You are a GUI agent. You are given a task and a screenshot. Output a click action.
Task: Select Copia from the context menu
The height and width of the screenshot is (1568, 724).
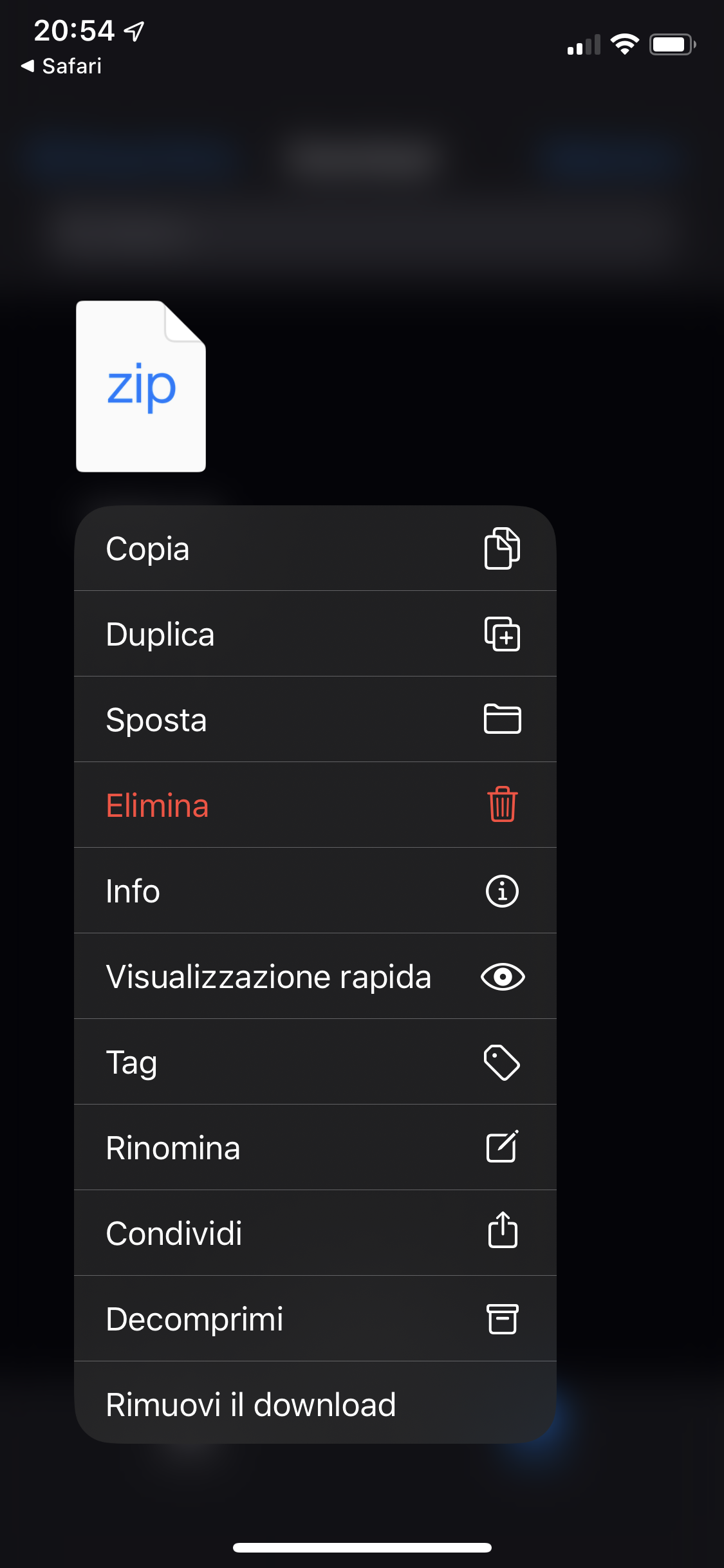315,548
